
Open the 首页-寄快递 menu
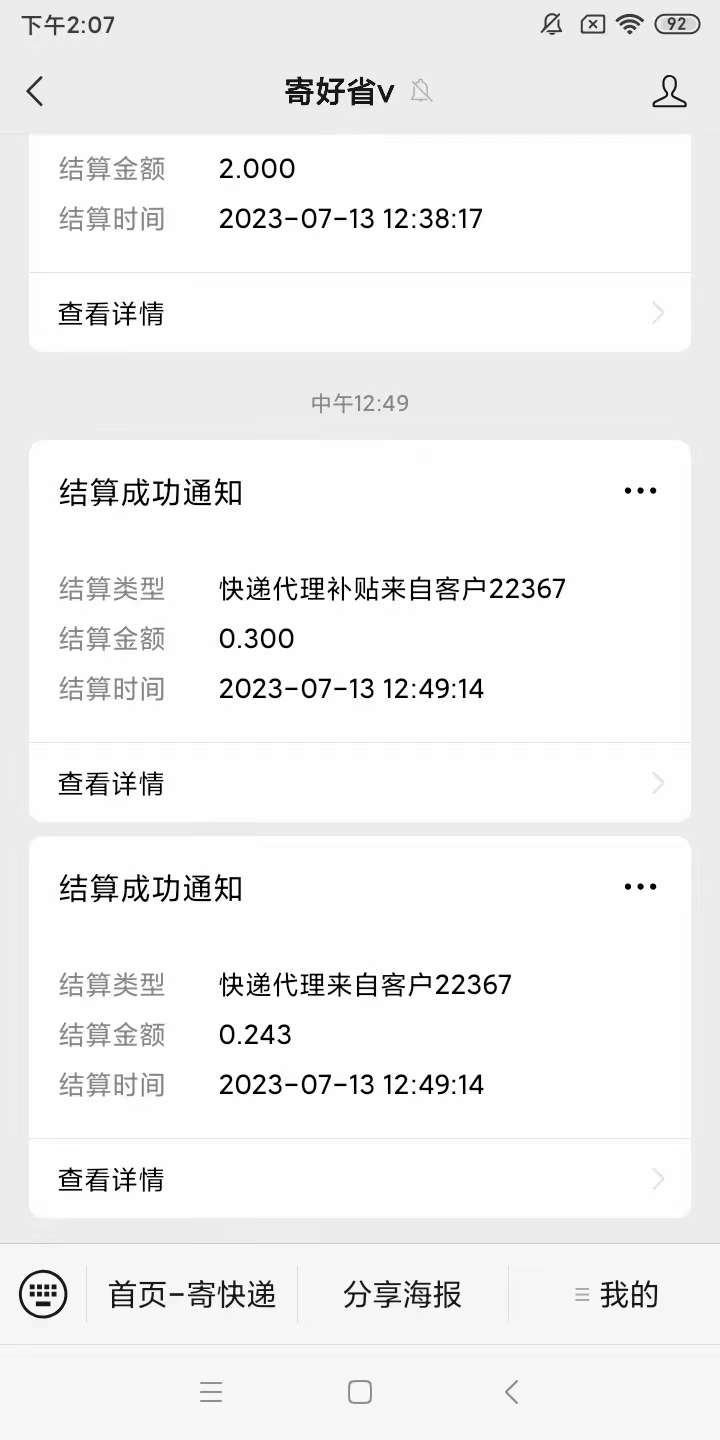tap(192, 1295)
